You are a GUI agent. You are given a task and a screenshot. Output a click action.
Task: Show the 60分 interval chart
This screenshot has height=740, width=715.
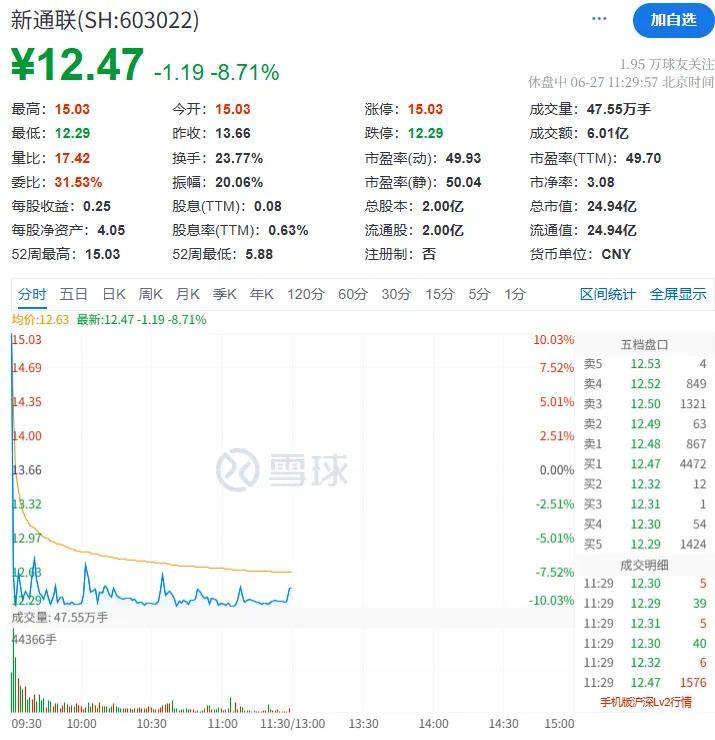click(353, 294)
